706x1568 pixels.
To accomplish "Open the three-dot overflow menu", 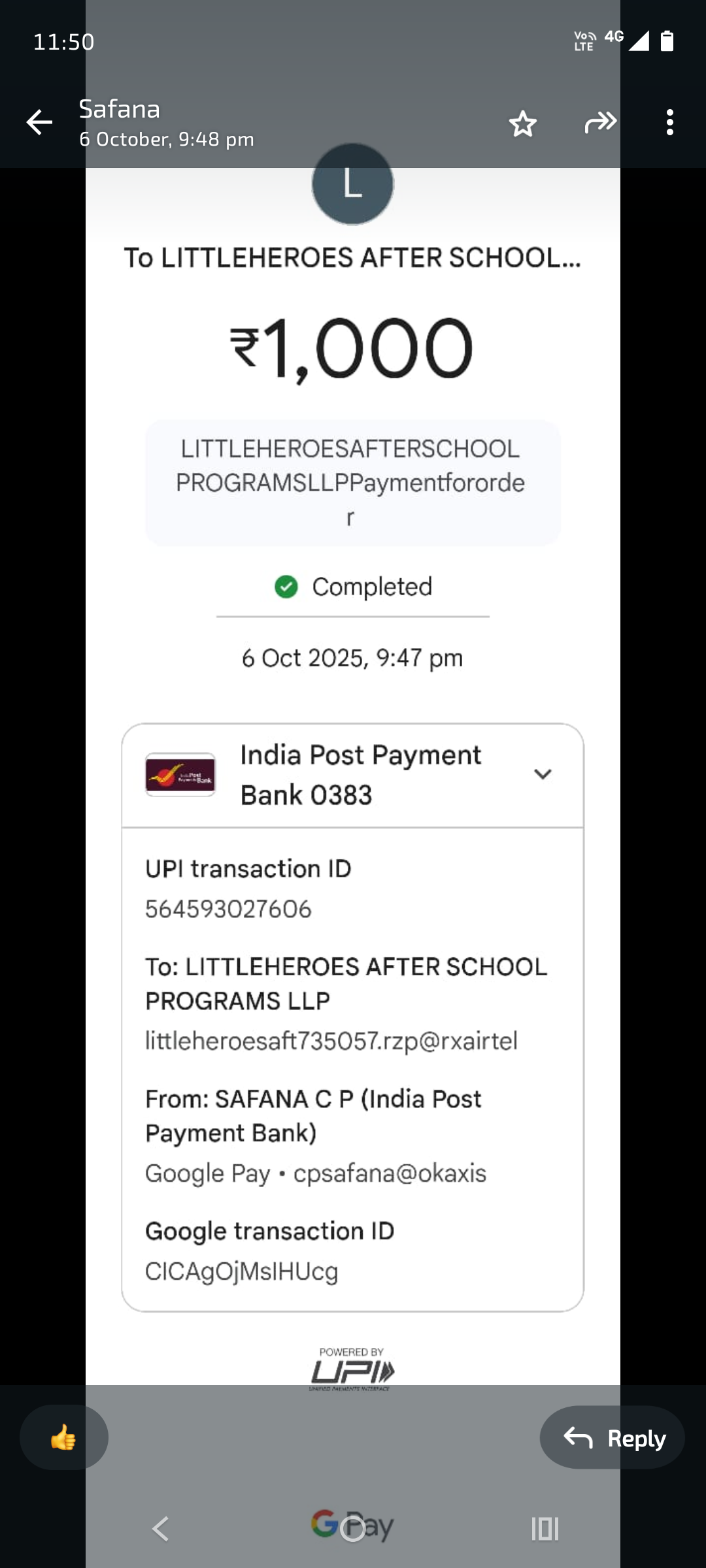I will 669,123.
